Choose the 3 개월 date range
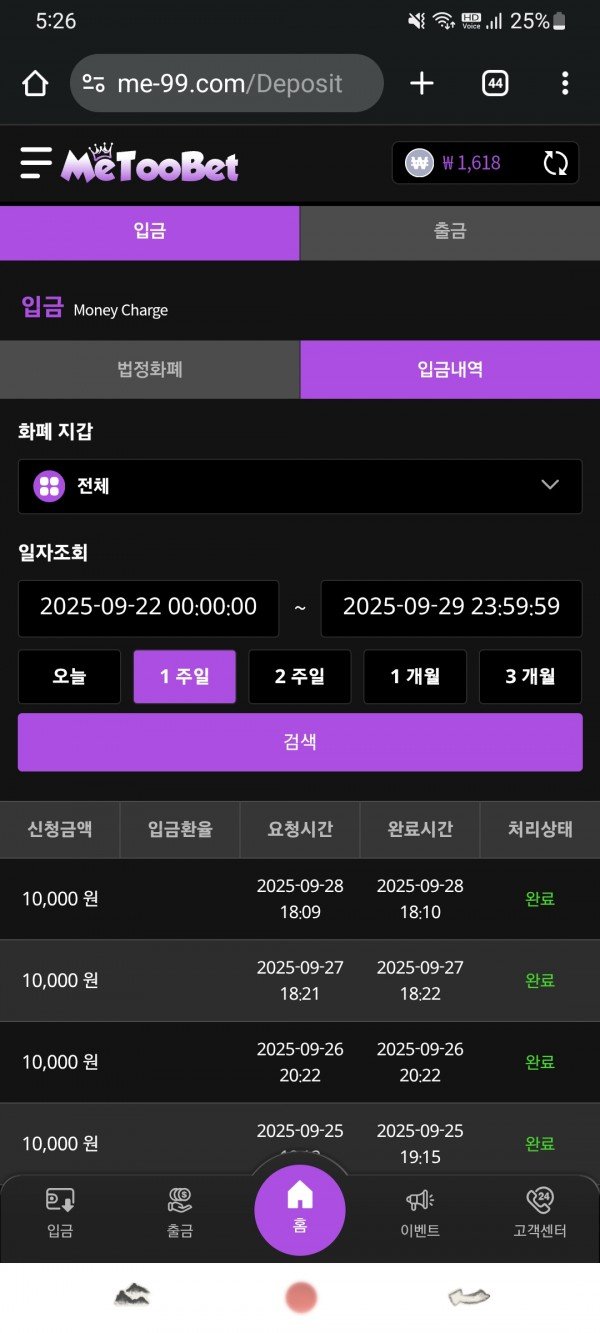The width and height of the screenshot is (600, 1333). [530, 677]
